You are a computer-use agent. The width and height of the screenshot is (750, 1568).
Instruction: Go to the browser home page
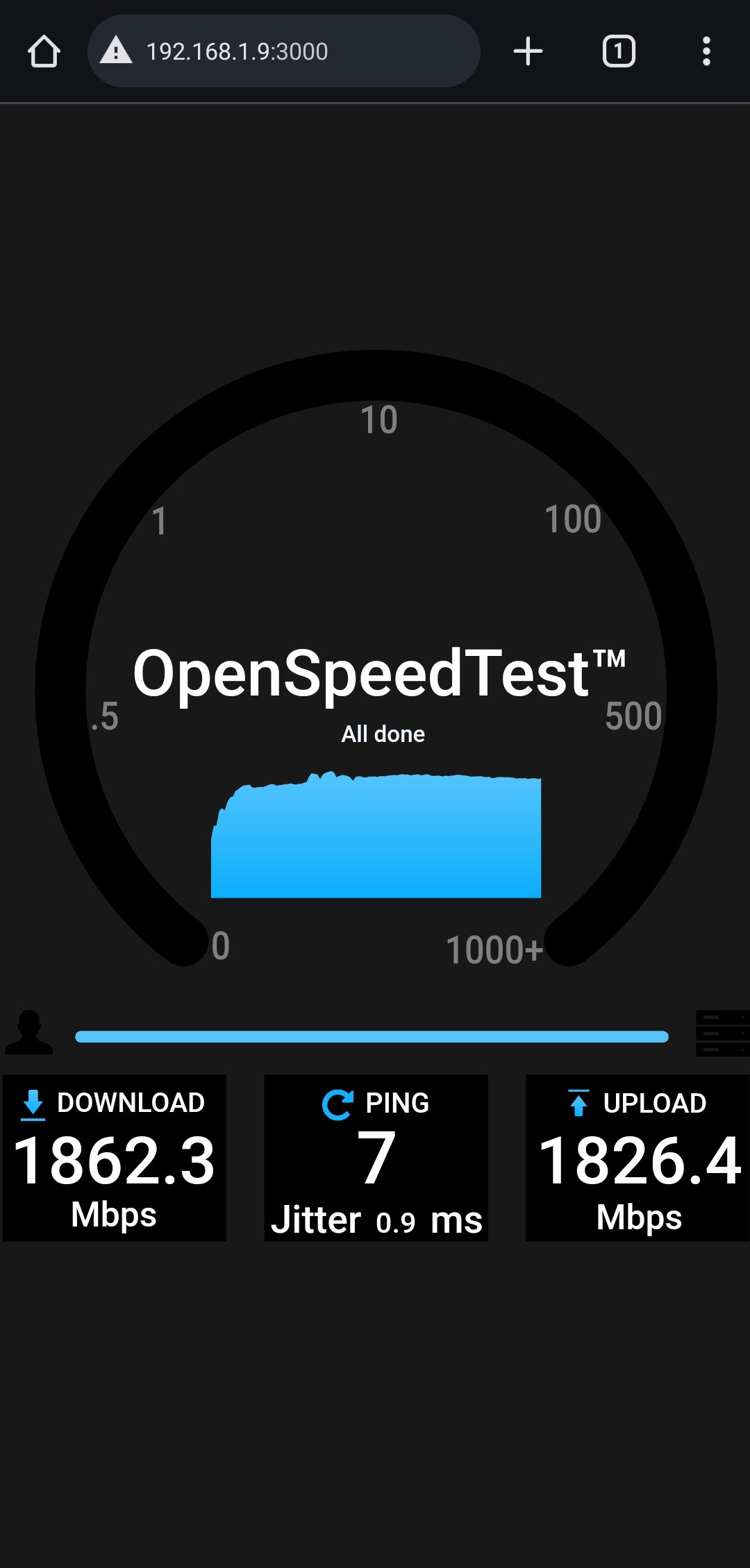pos(44,51)
